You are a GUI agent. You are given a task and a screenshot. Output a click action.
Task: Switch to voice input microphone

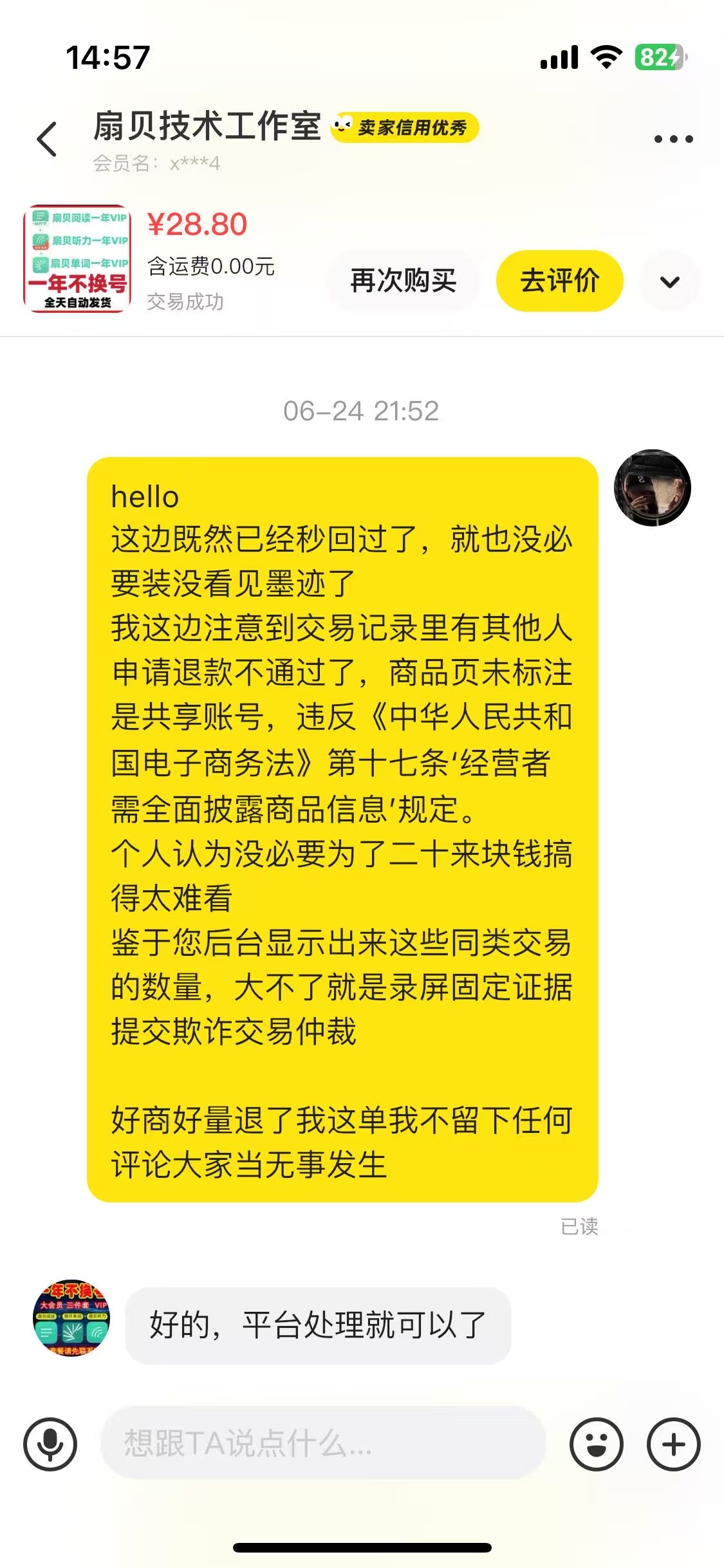pyautogui.click(x=50, y=1444)
